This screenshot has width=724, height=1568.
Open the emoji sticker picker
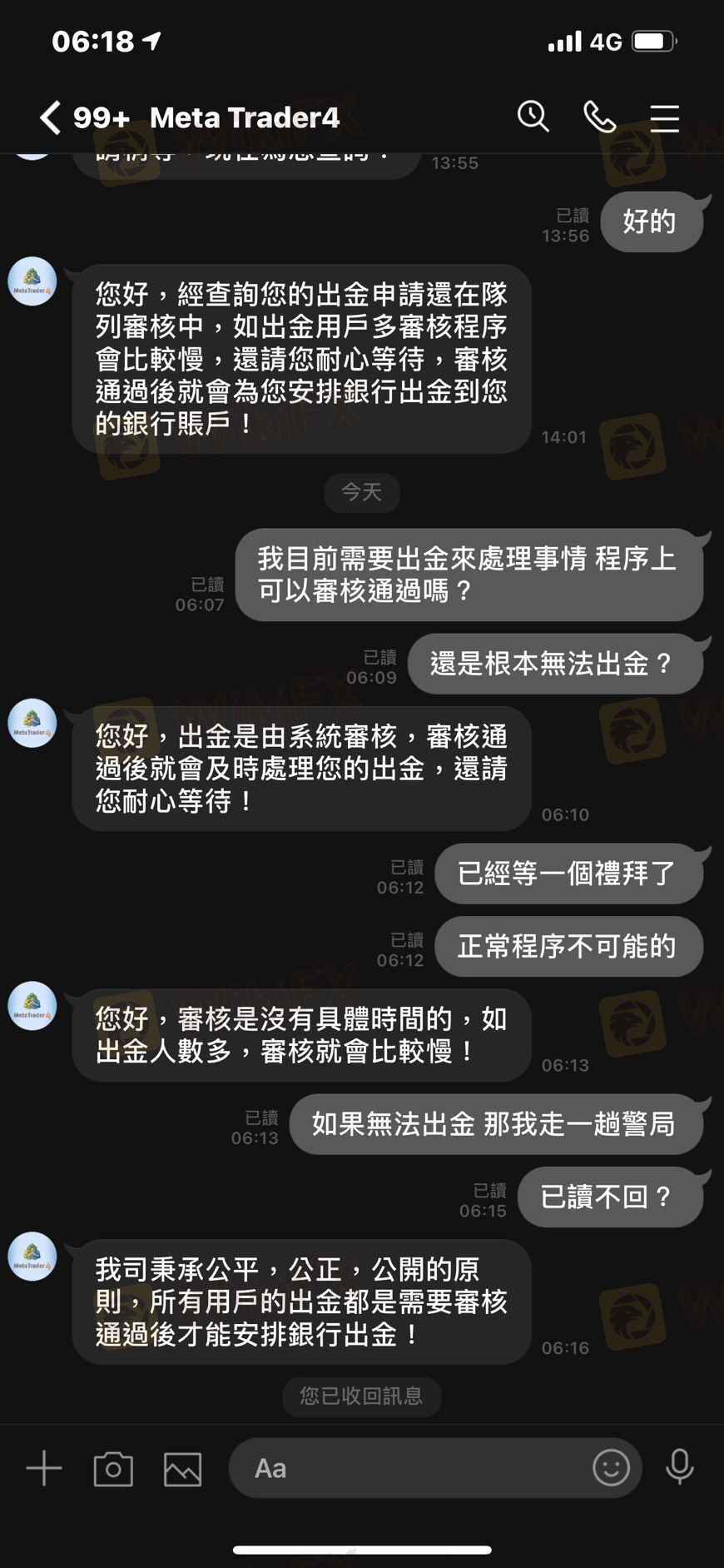[611, 1467]
